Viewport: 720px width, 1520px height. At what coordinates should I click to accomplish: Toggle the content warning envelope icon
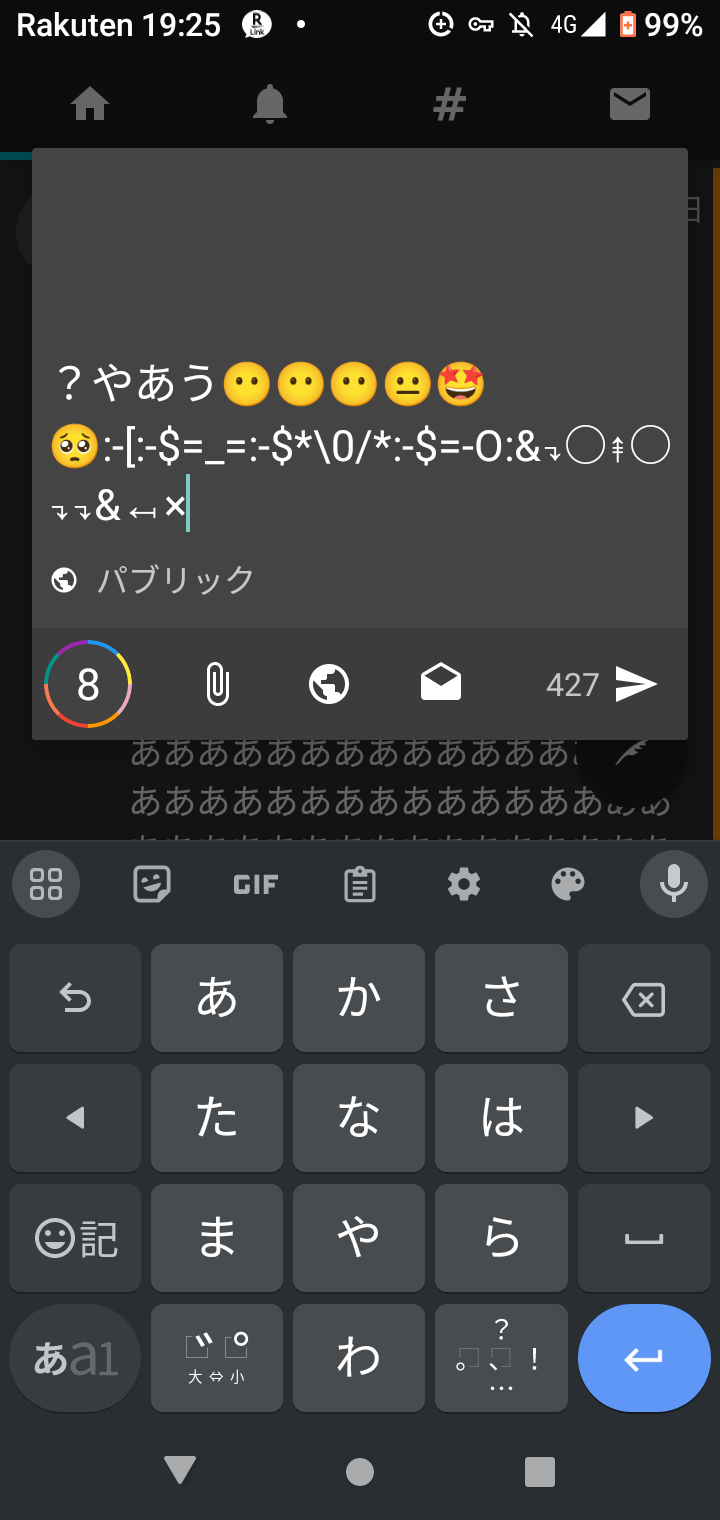[x=441, y=684]
